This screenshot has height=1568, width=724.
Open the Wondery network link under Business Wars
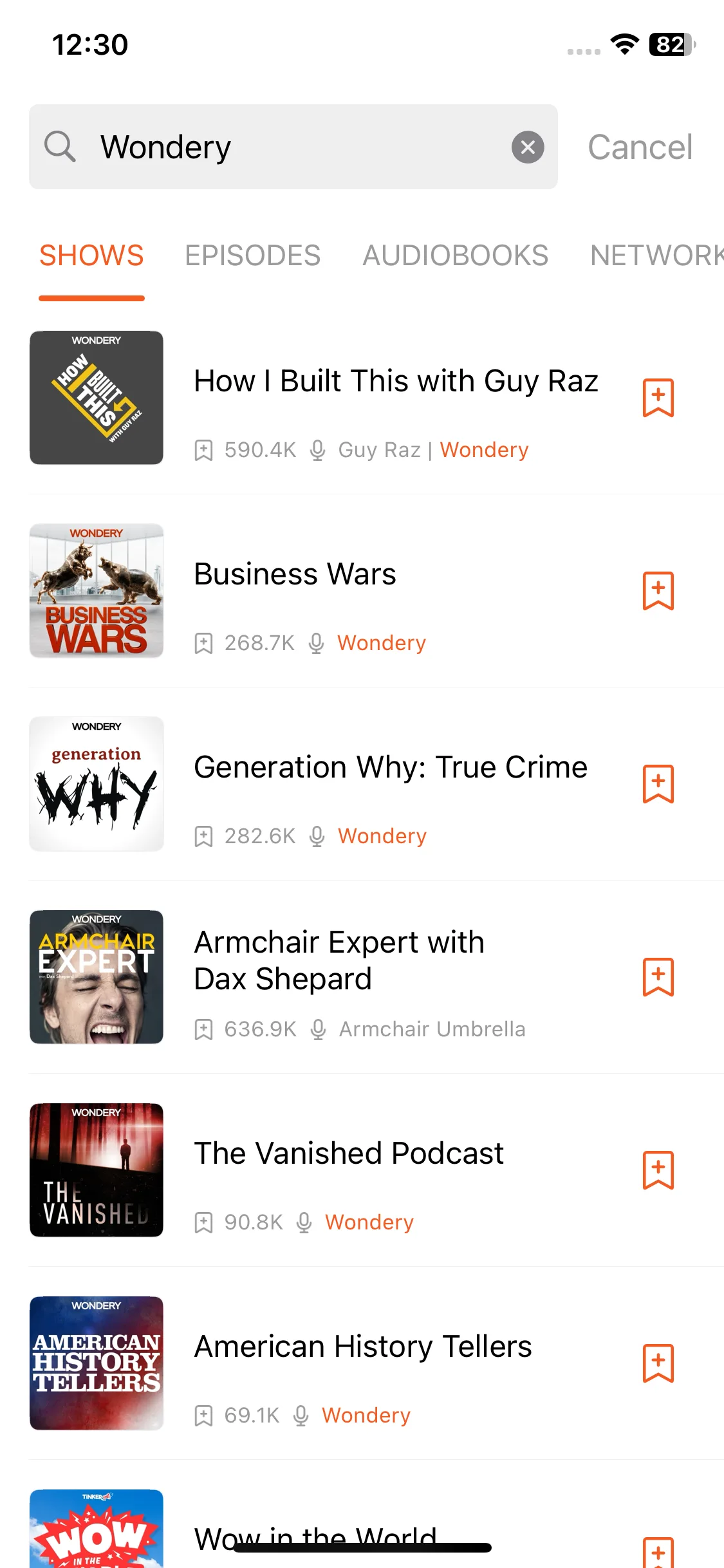click(381, 643)
